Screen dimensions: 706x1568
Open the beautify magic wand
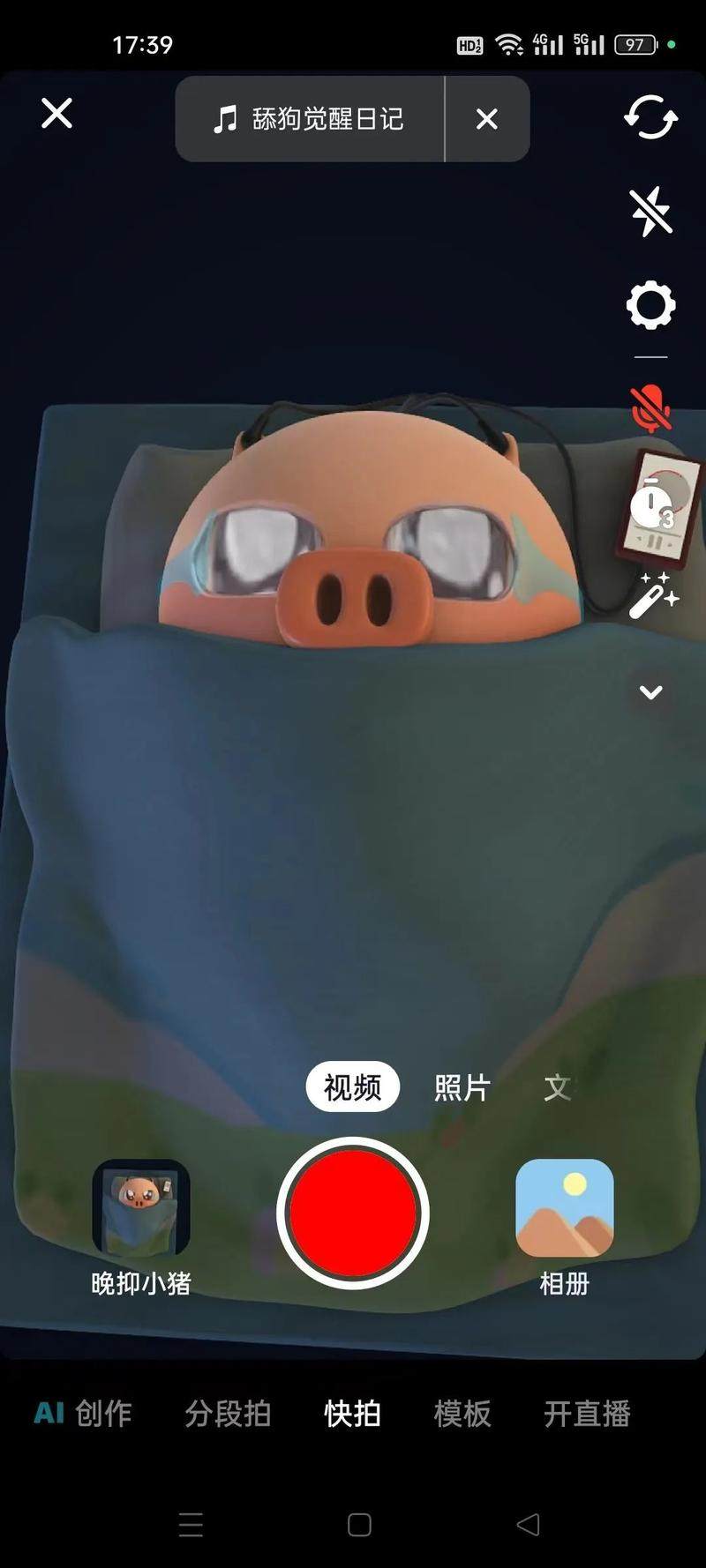tap(652, 596)
